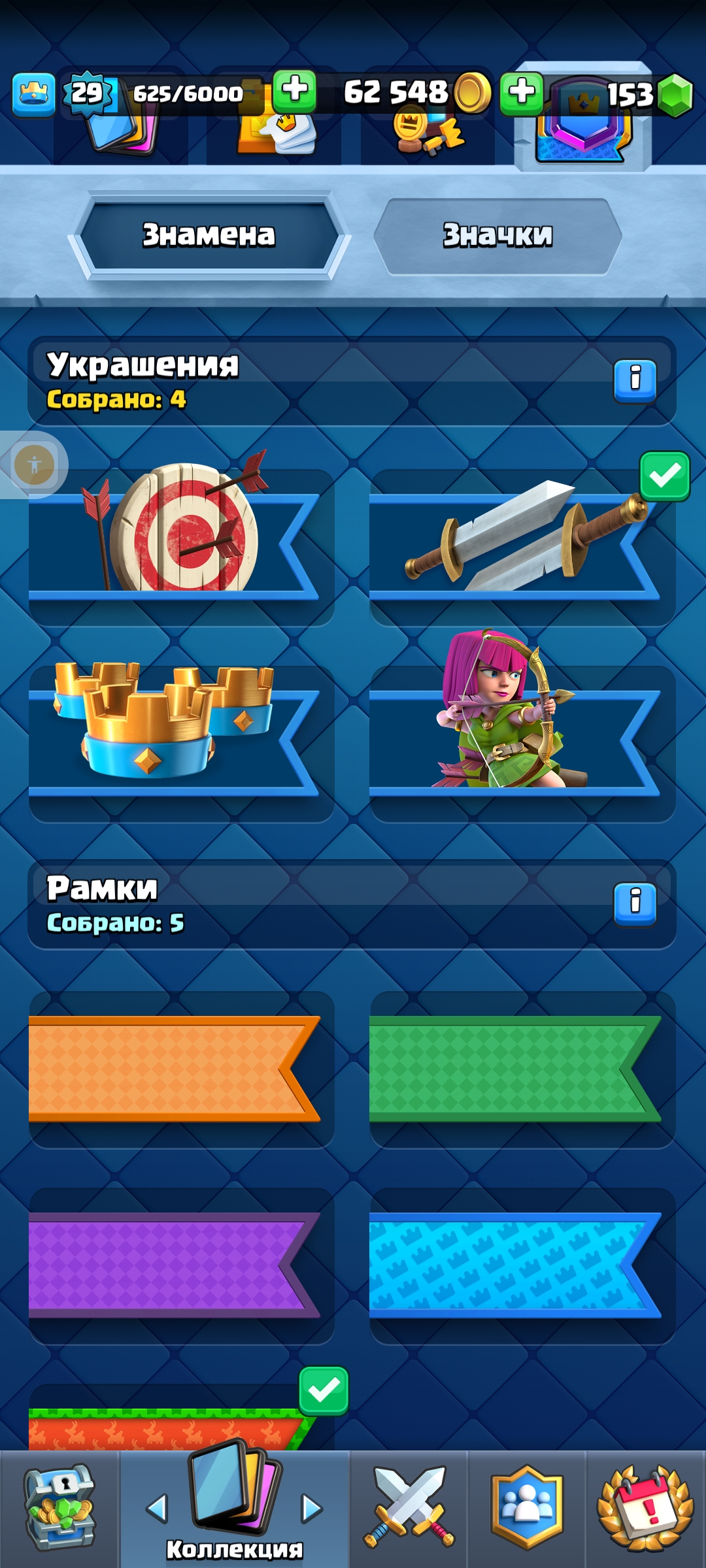Open info for Рамки section

[635, 904]
